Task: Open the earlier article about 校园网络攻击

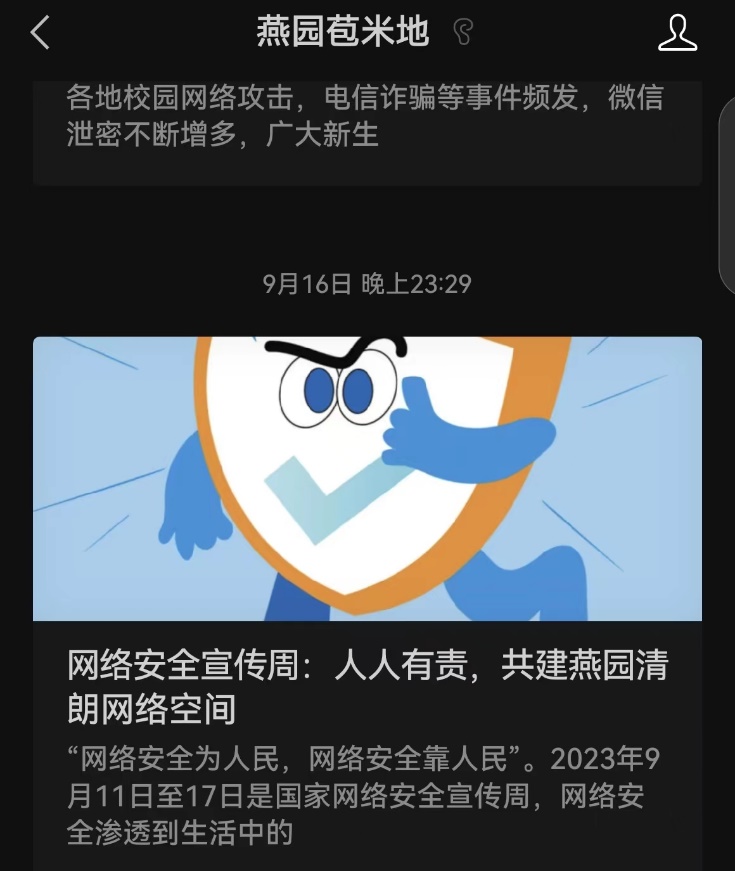Action: pos(367,133)
